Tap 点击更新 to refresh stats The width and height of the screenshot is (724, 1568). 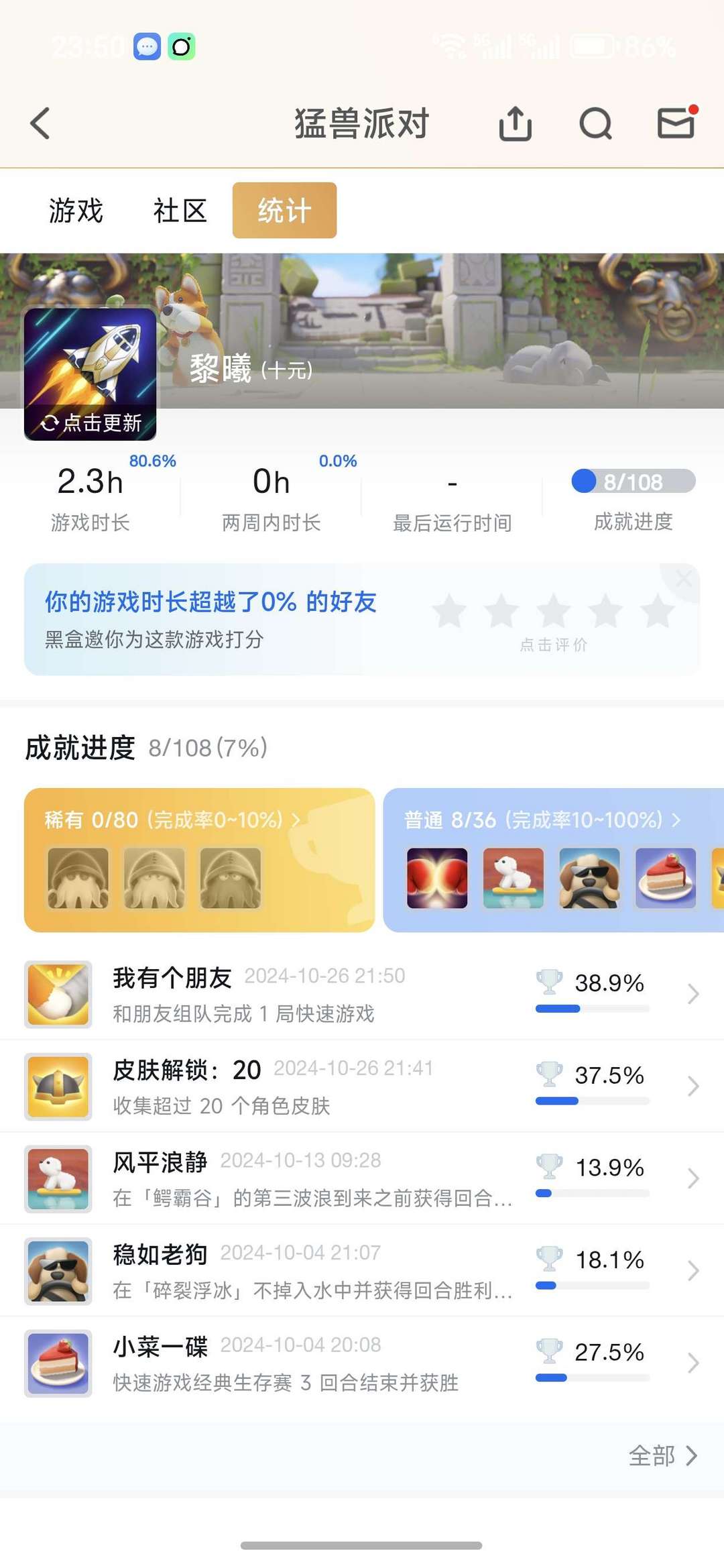click(x=90, y=423)
